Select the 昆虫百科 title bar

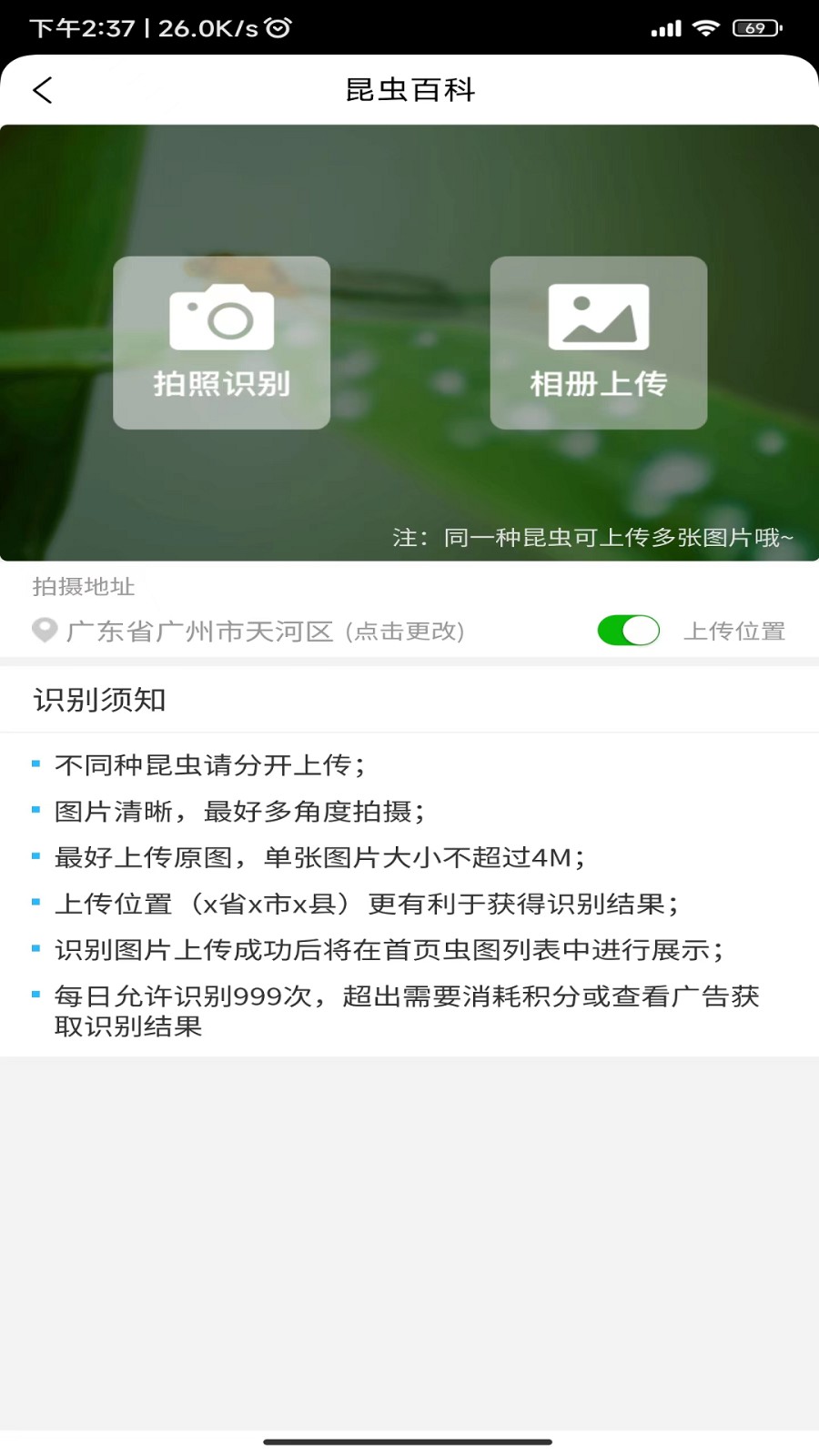coord(409,90)
